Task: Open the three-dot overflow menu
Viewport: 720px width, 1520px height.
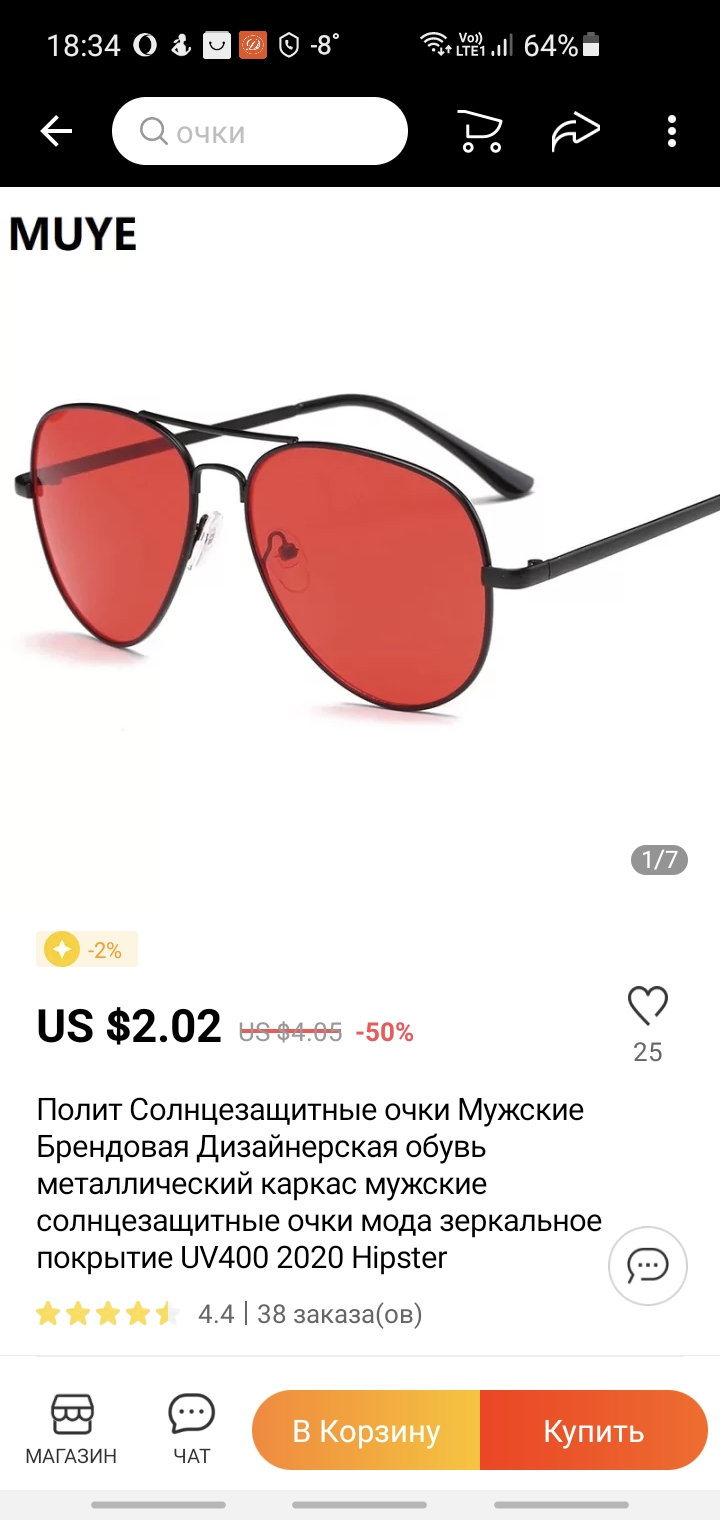Action: pos(672,131)
